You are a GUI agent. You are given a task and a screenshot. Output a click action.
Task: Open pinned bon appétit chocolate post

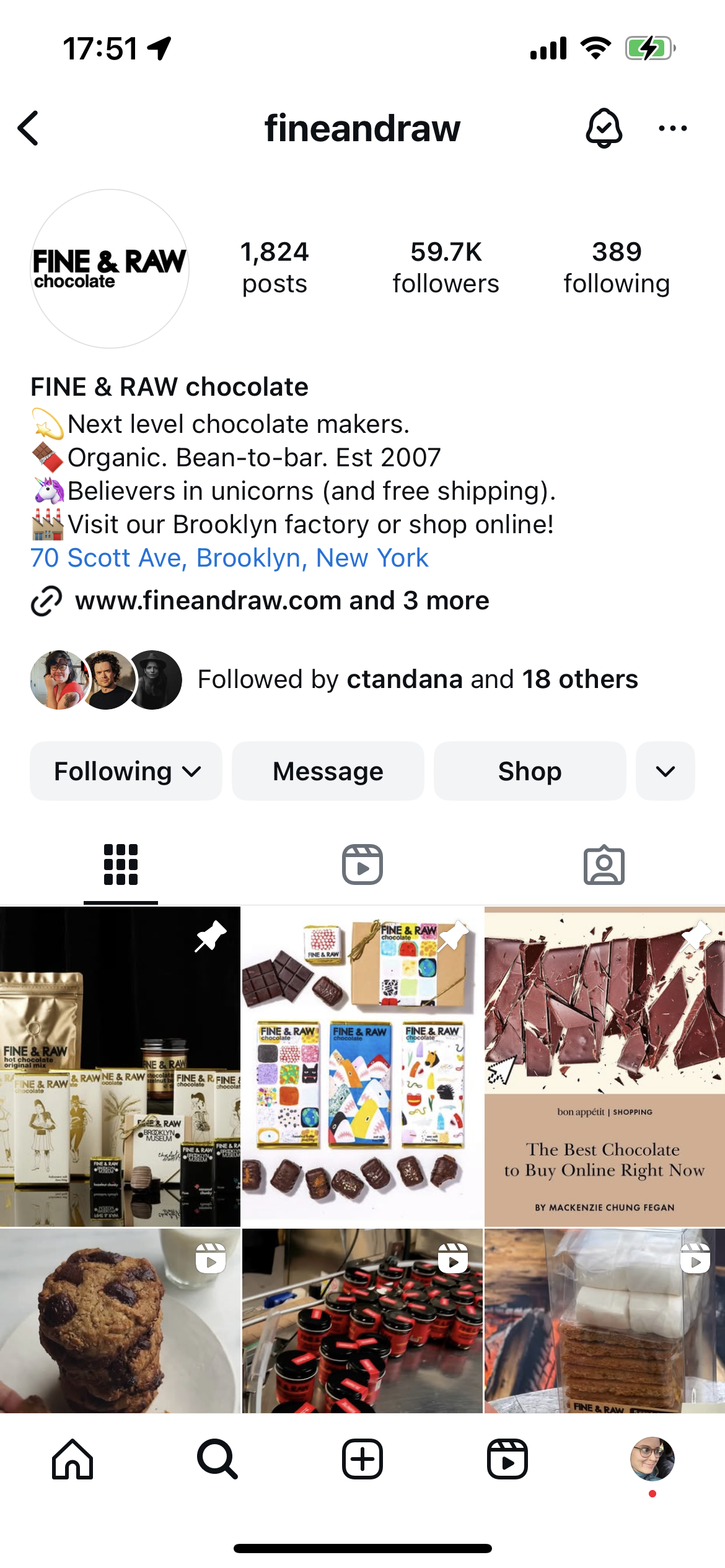pos(604,1066)
